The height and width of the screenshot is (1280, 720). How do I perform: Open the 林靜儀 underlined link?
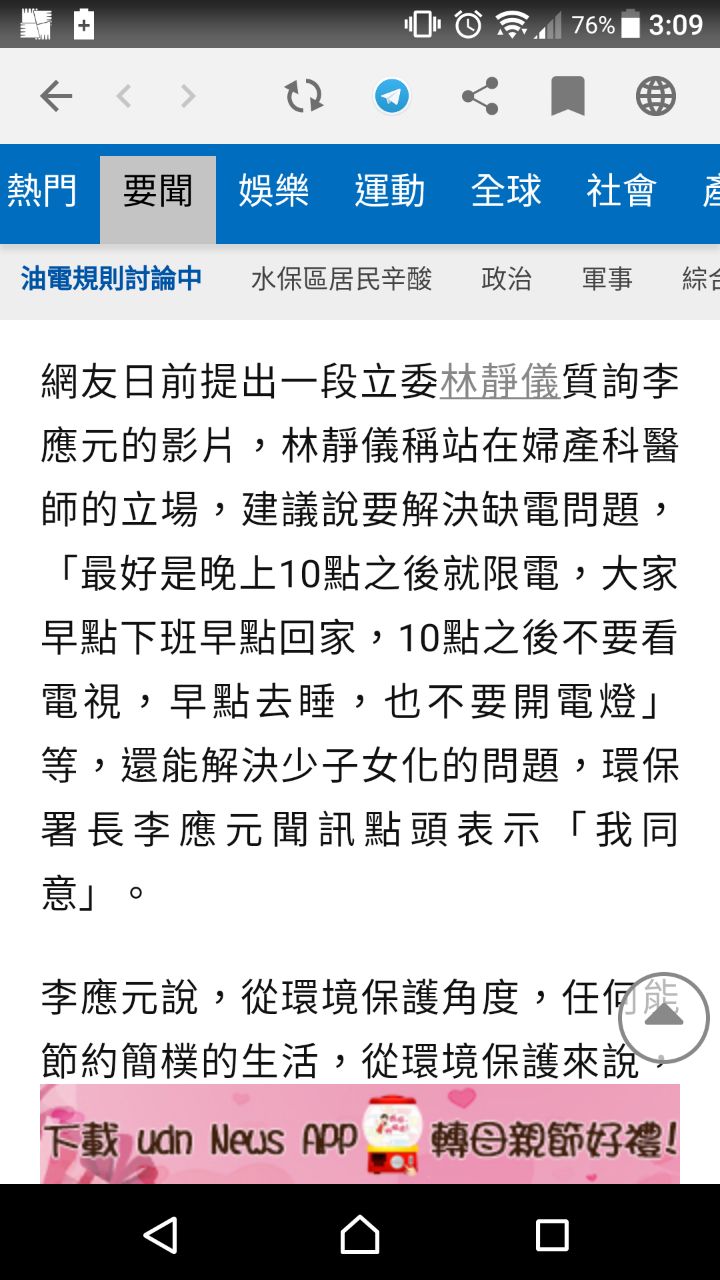click(500, 382)
